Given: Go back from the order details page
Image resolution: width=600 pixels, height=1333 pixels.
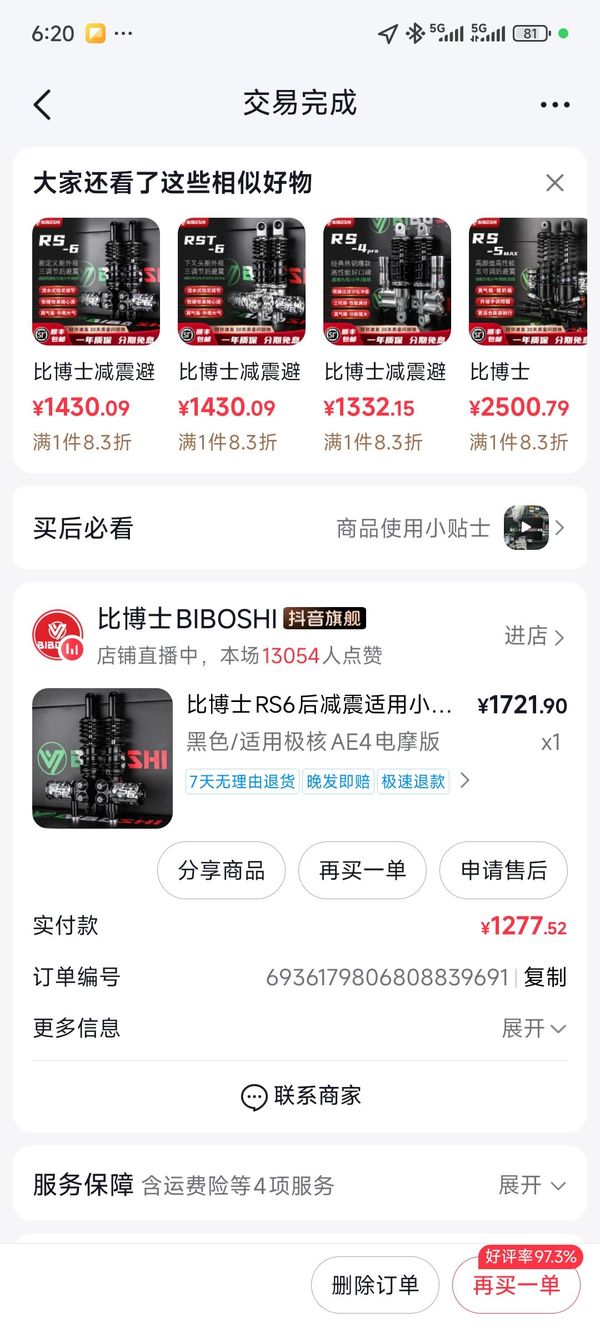Looking at the screenshot, I should [42, 104].
